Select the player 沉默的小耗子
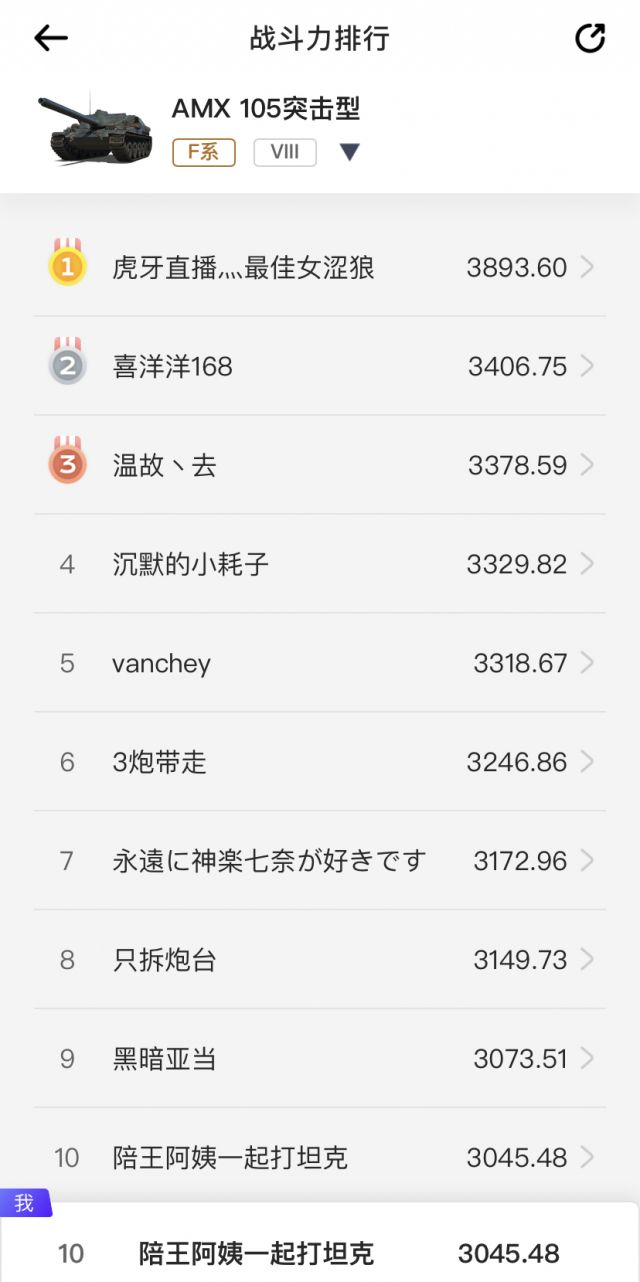The image size is (640, 1282). tap(320, 564)
